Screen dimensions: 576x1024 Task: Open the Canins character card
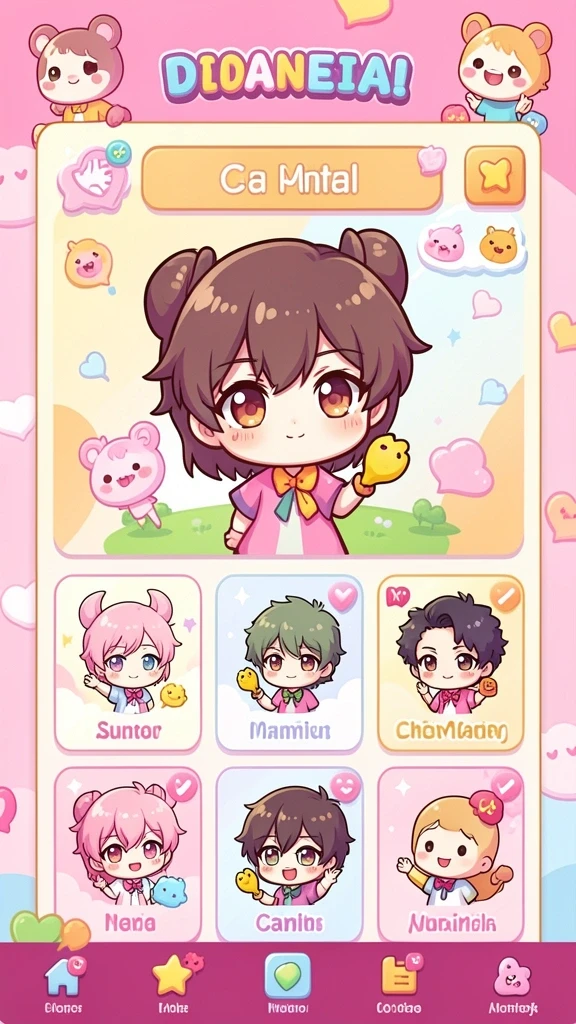289,854
